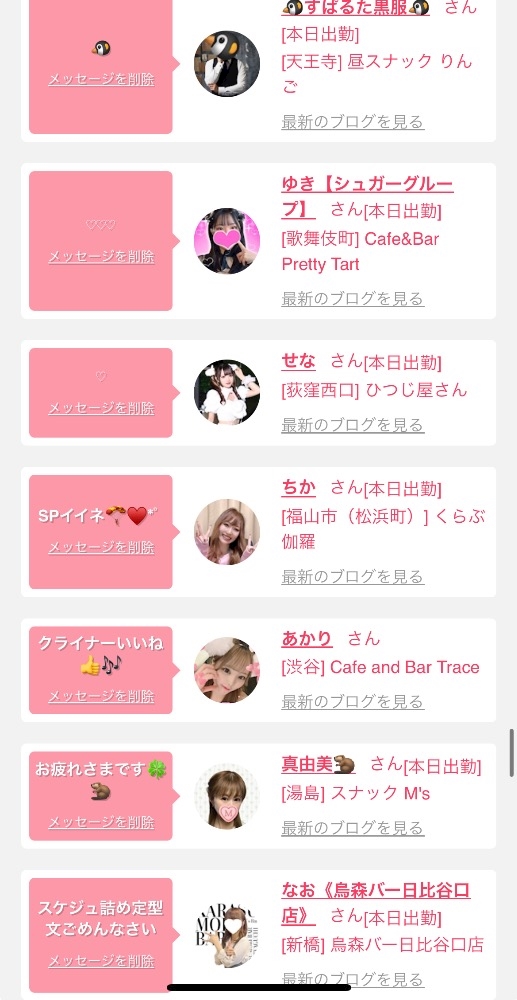View latest blog of あかり
The height and width of the screenshot is (1000, 517).
pyautogui.click(x=353, y=702)
